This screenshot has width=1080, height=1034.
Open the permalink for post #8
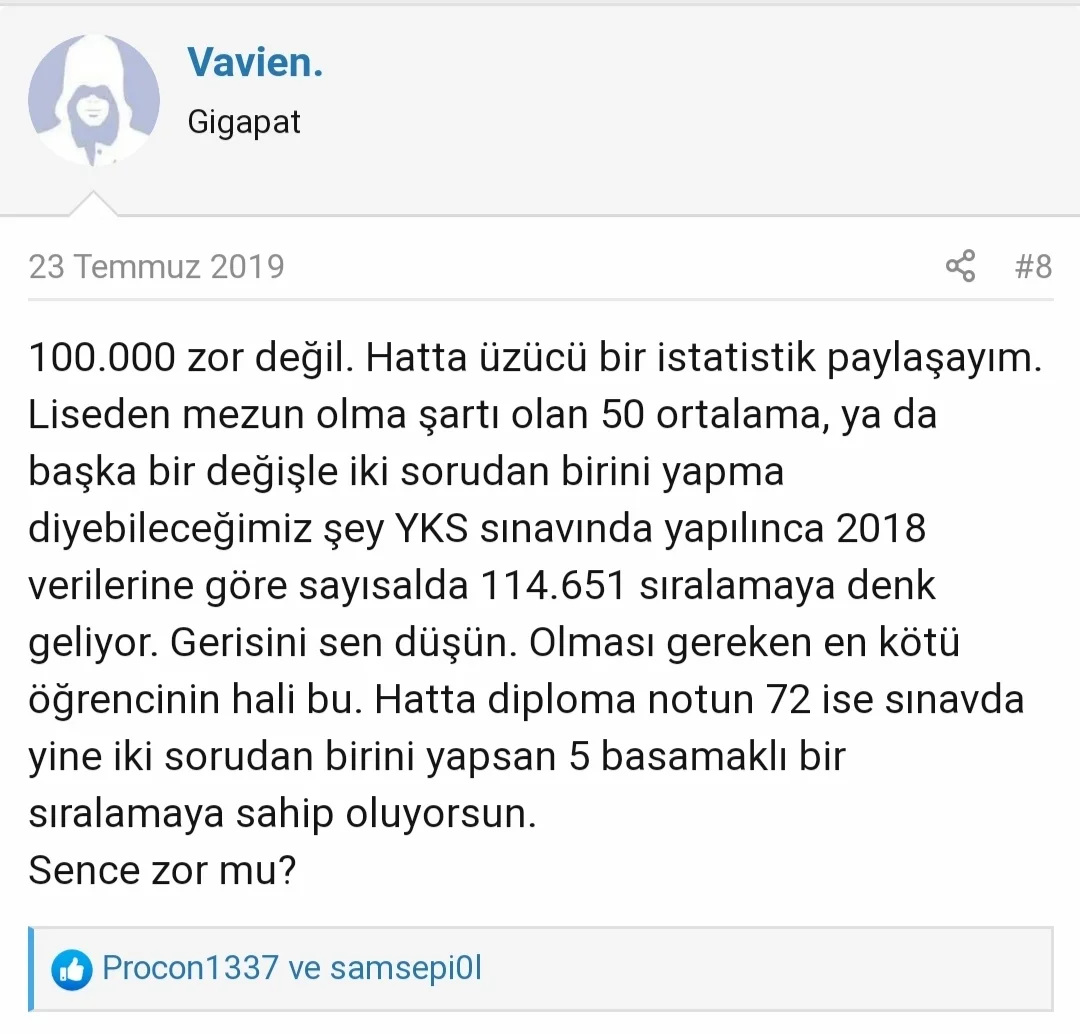point(1033,267)
